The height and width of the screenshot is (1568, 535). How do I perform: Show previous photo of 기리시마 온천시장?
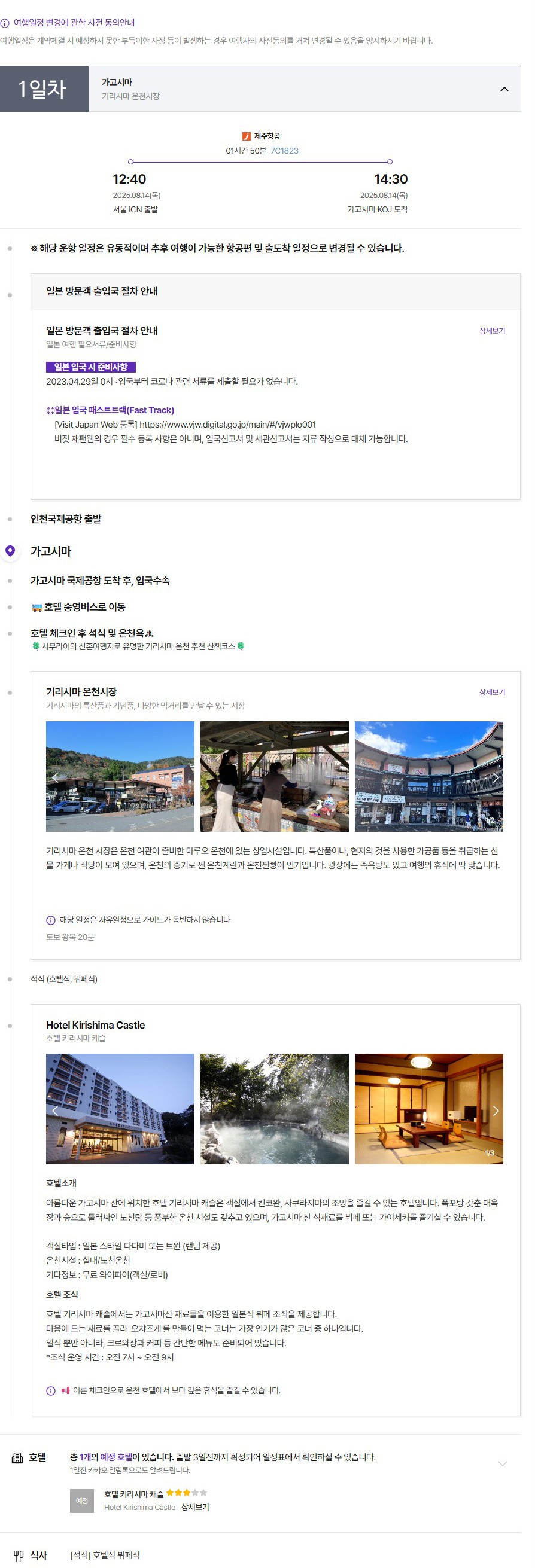[55, 777]
